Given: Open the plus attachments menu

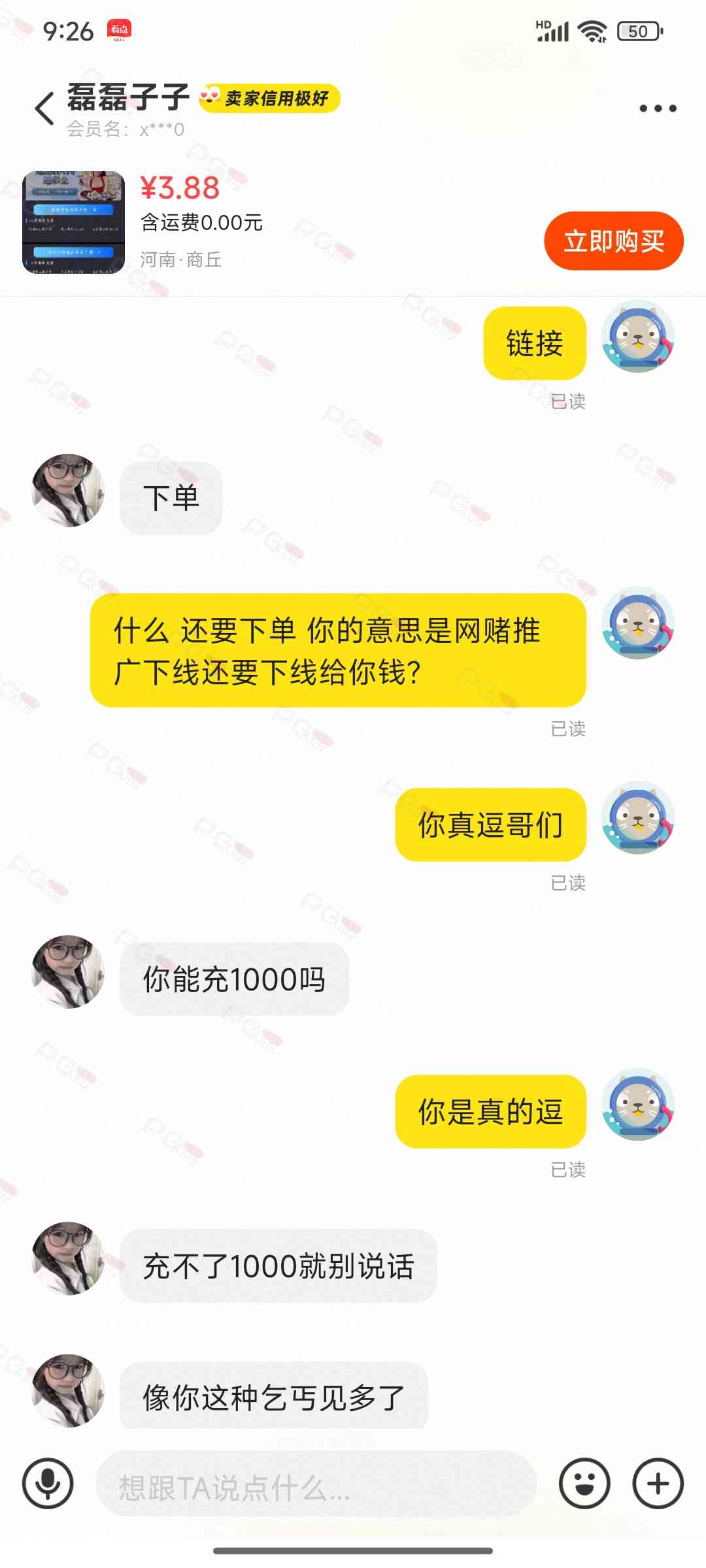Looking at the screenshot, I should pyautogui.click(x=658, y=1484).
